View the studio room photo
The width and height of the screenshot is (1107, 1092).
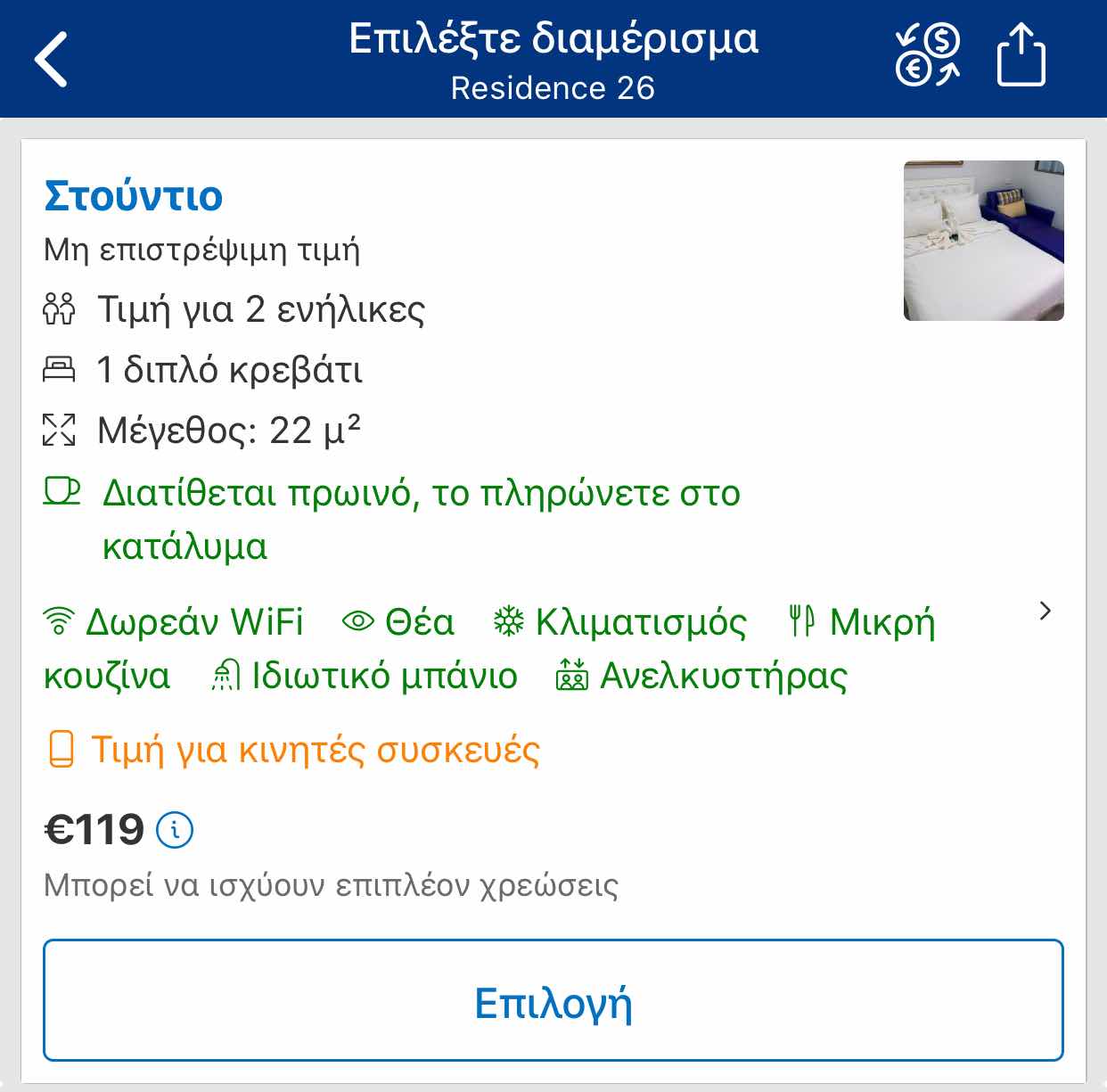(983, 241)
